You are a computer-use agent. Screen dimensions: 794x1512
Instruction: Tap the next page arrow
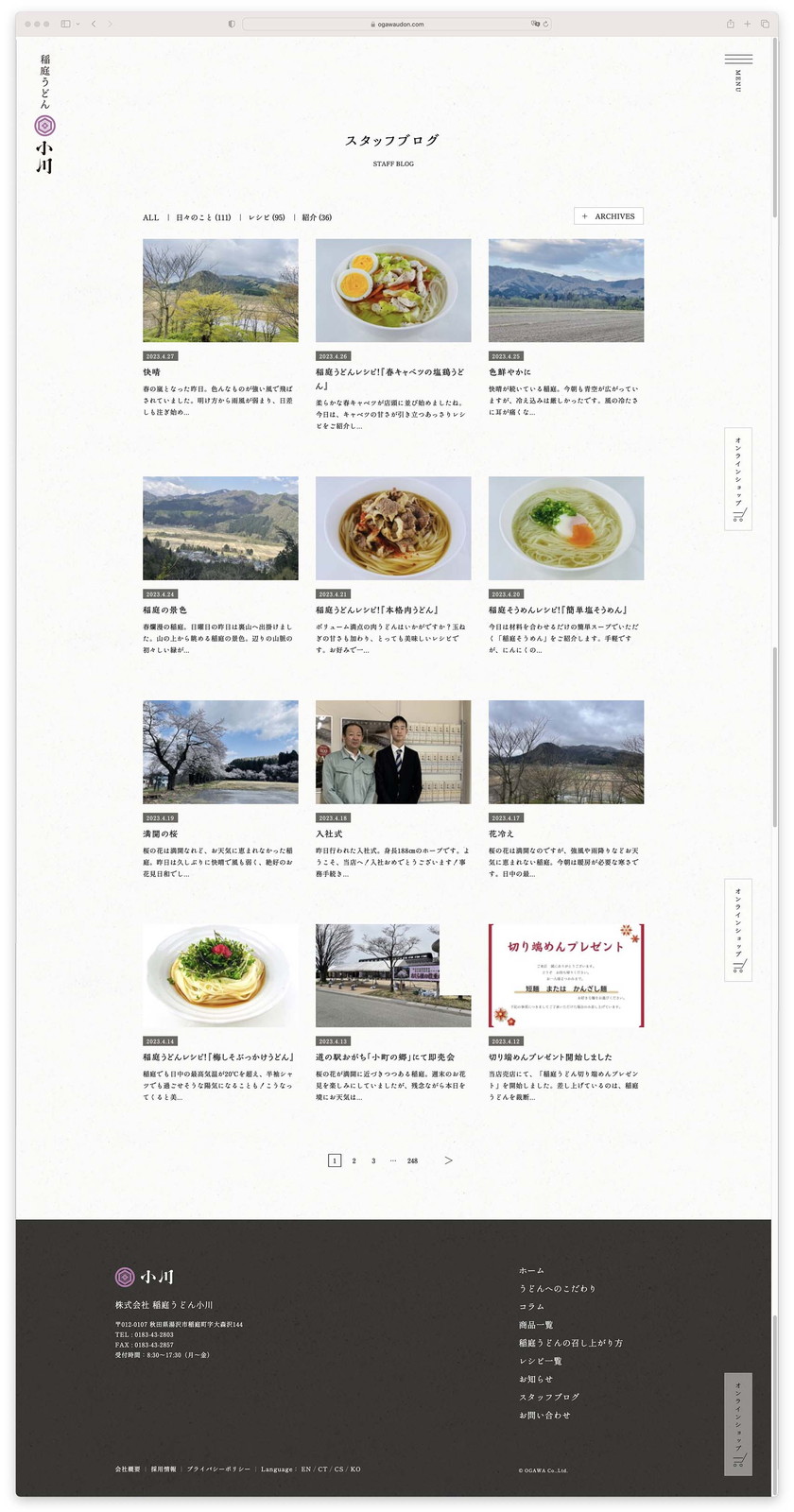(448, 1160)
